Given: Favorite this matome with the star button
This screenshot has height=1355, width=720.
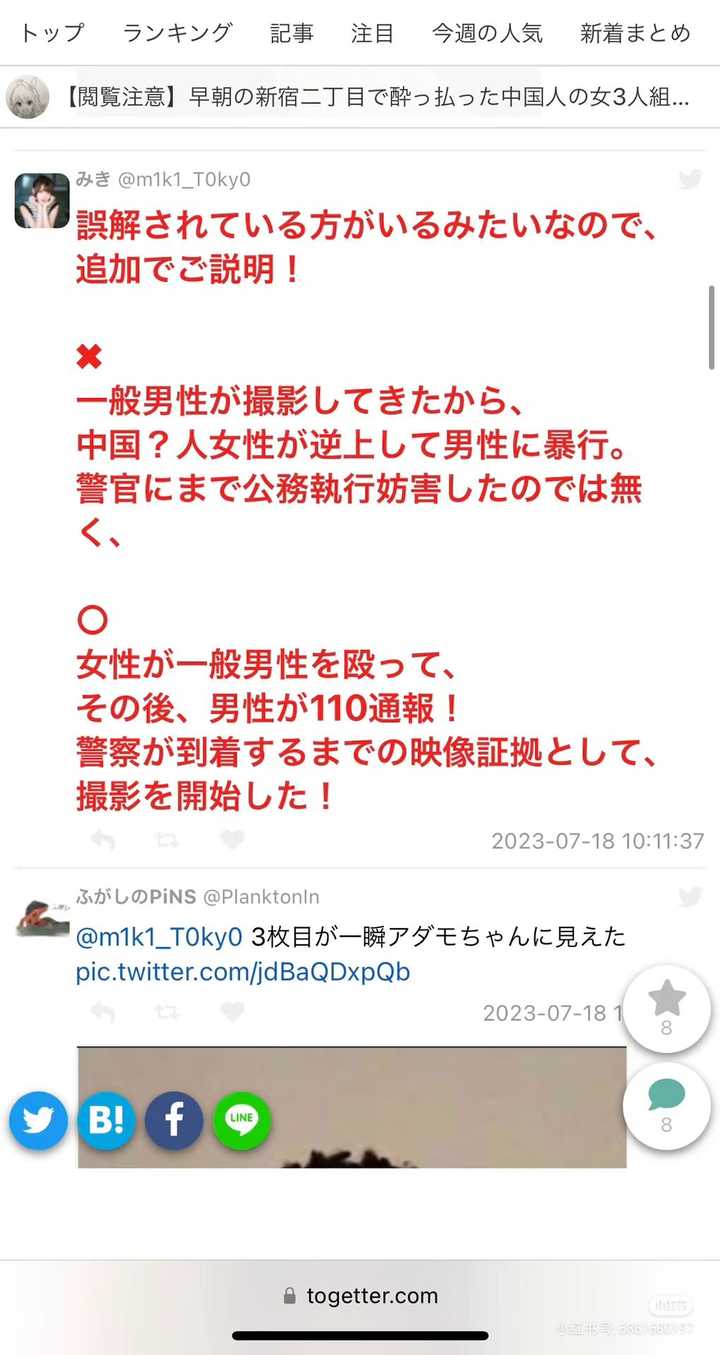Looking at the screenshot, I should [666, 1009].
